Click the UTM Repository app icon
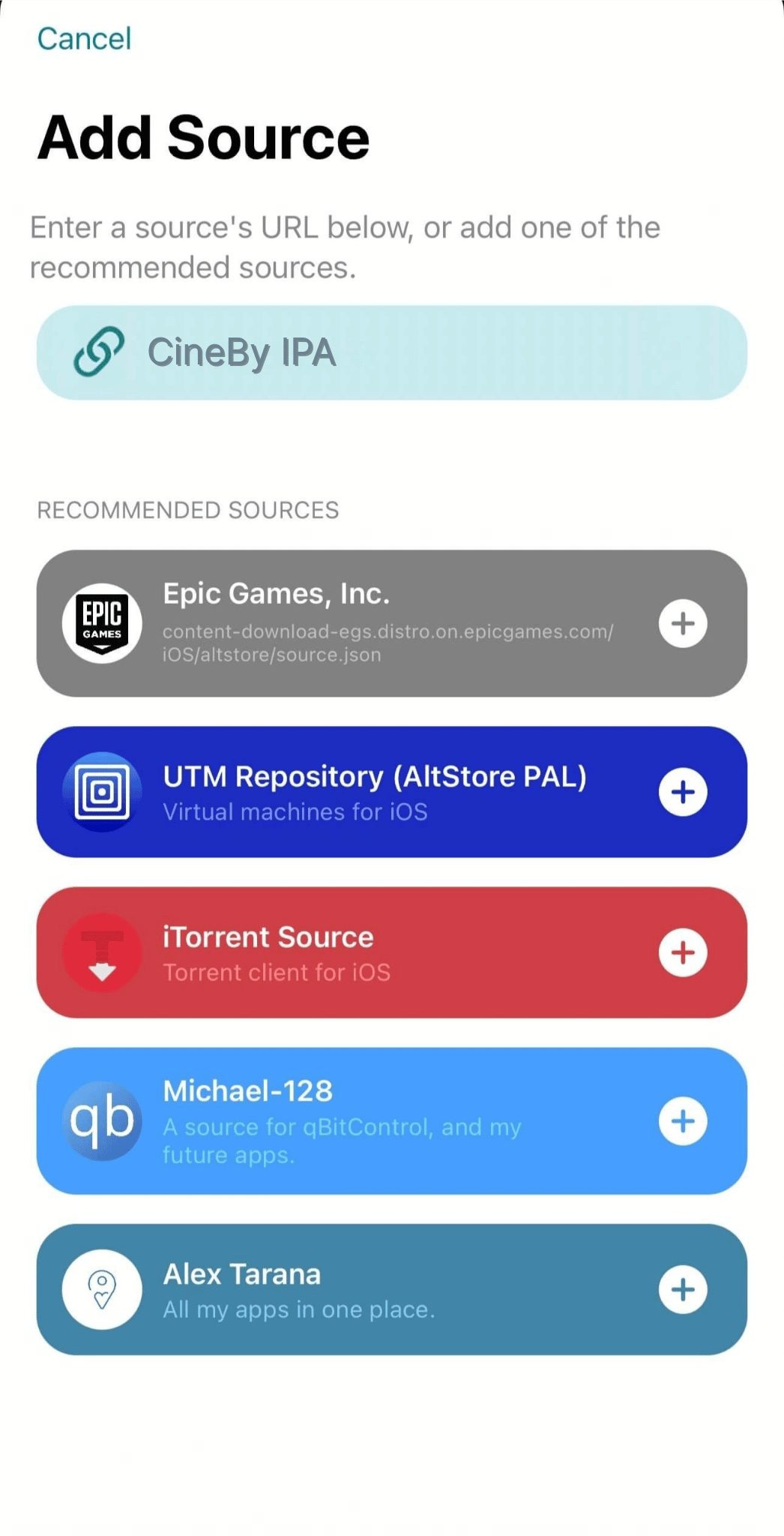The image size is (784, 1536). (x=102, y=790)
